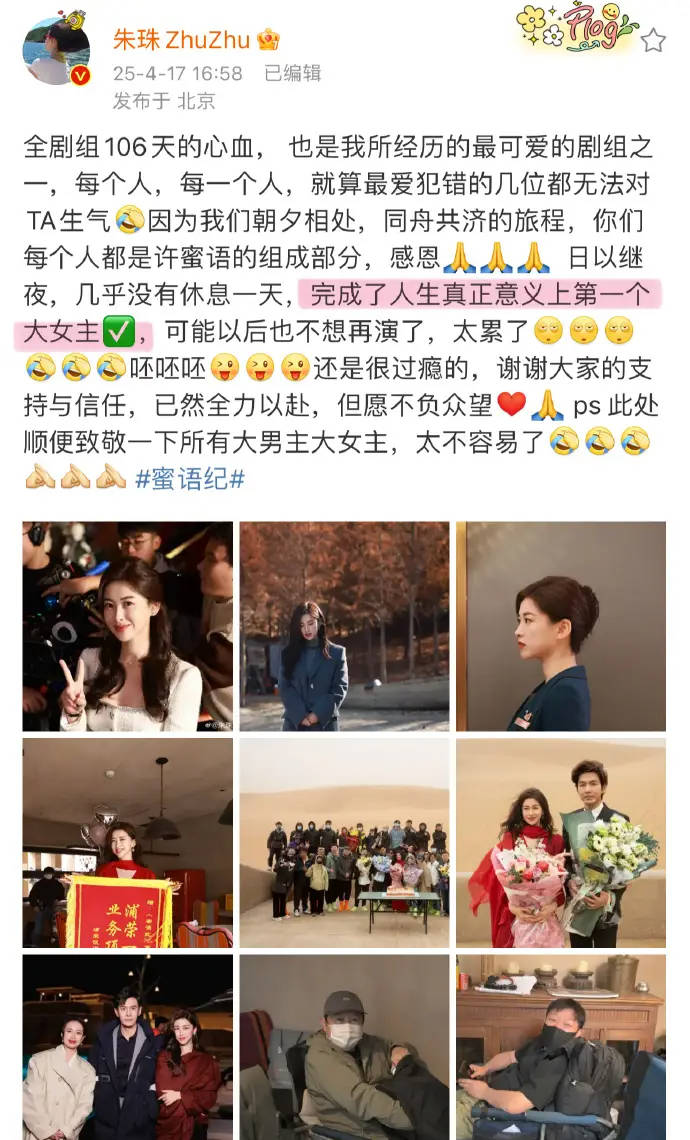View the peace-sign selfie photo with camera crew
The image size is (690, 1140).
(128, 626)
